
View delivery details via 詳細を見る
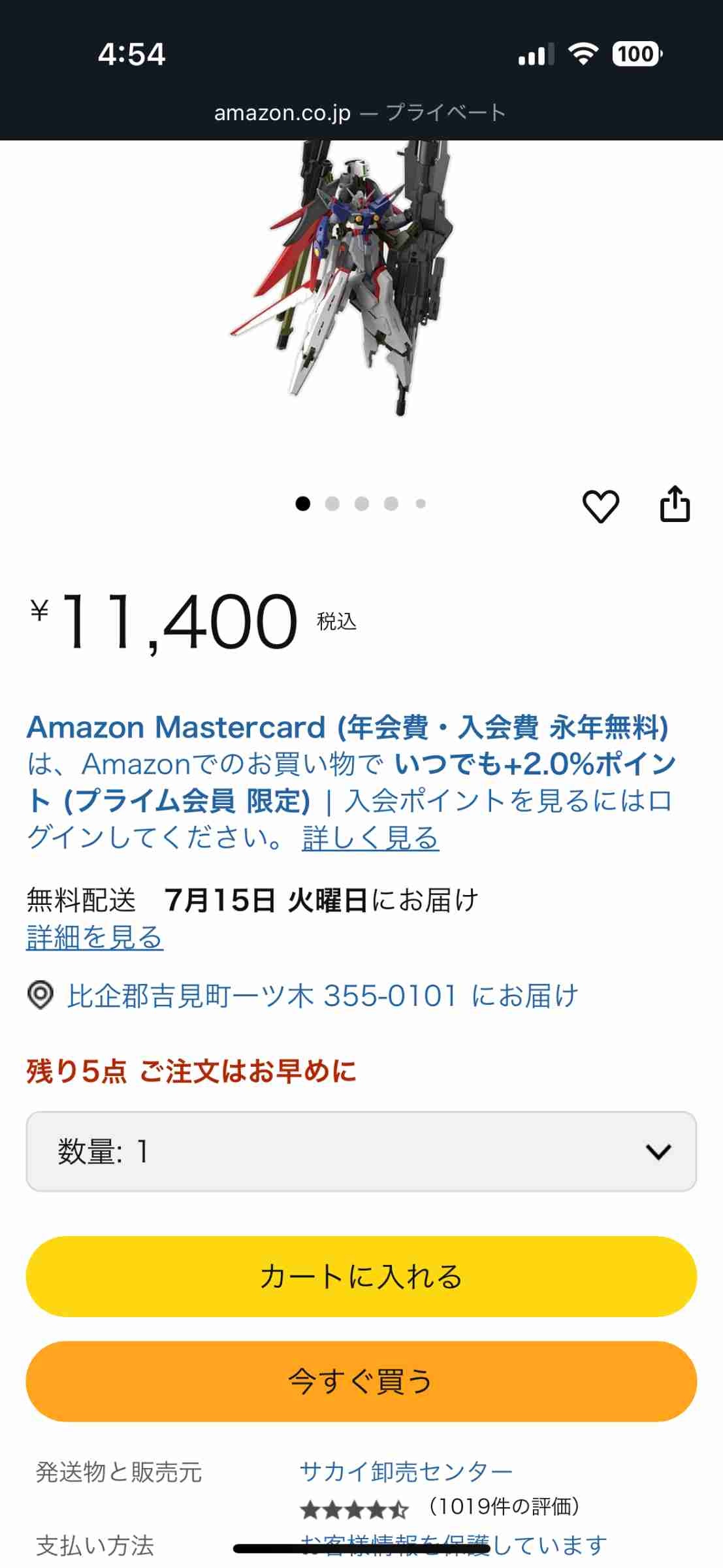click(x=95, y=938)
